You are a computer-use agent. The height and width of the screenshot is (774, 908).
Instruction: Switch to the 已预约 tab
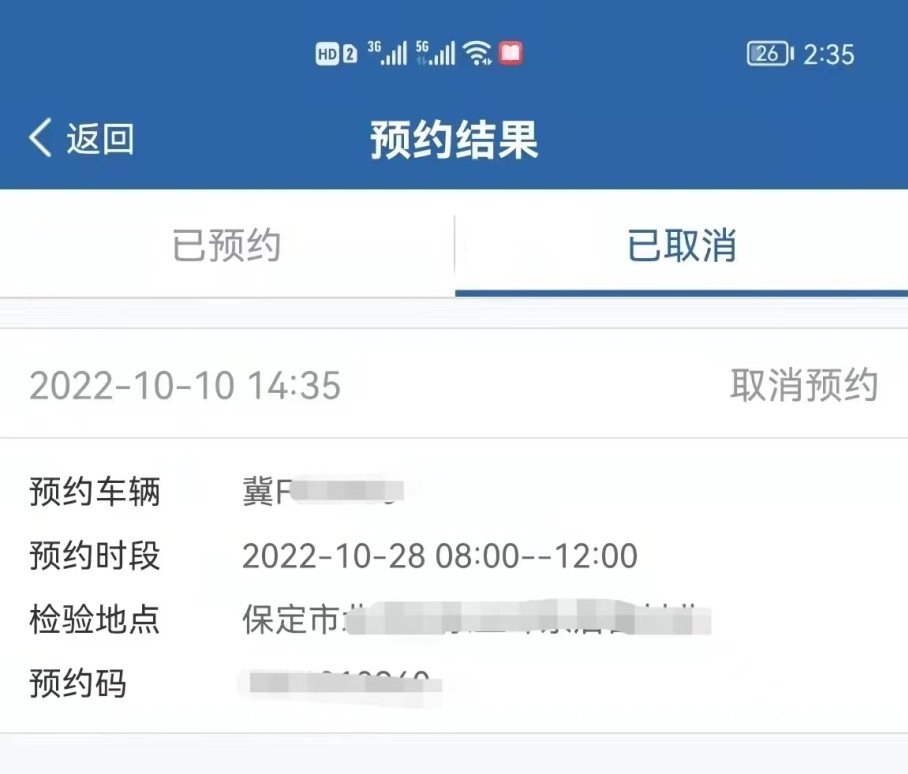point(227,245)
